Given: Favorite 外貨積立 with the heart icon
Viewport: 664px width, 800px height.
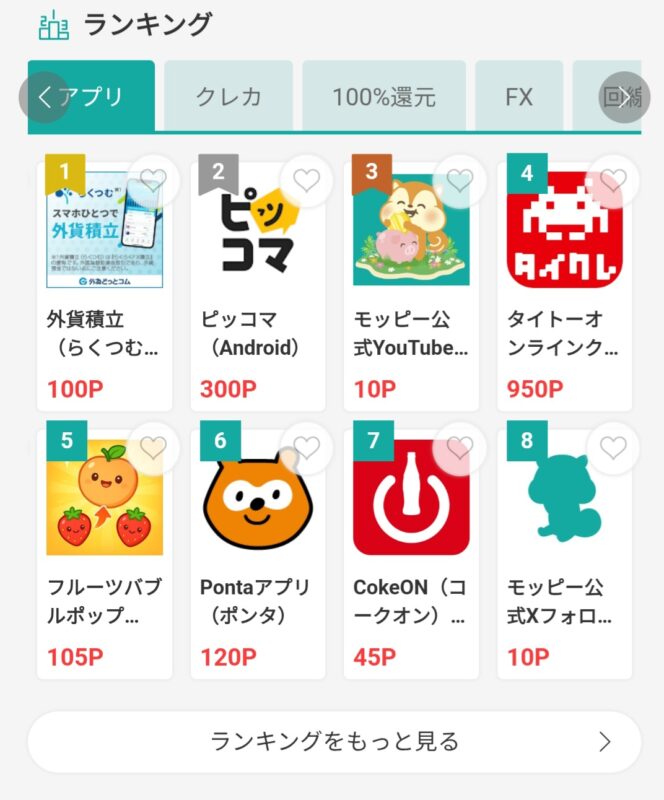Looking at the screenshot, I should coord(153,180).
